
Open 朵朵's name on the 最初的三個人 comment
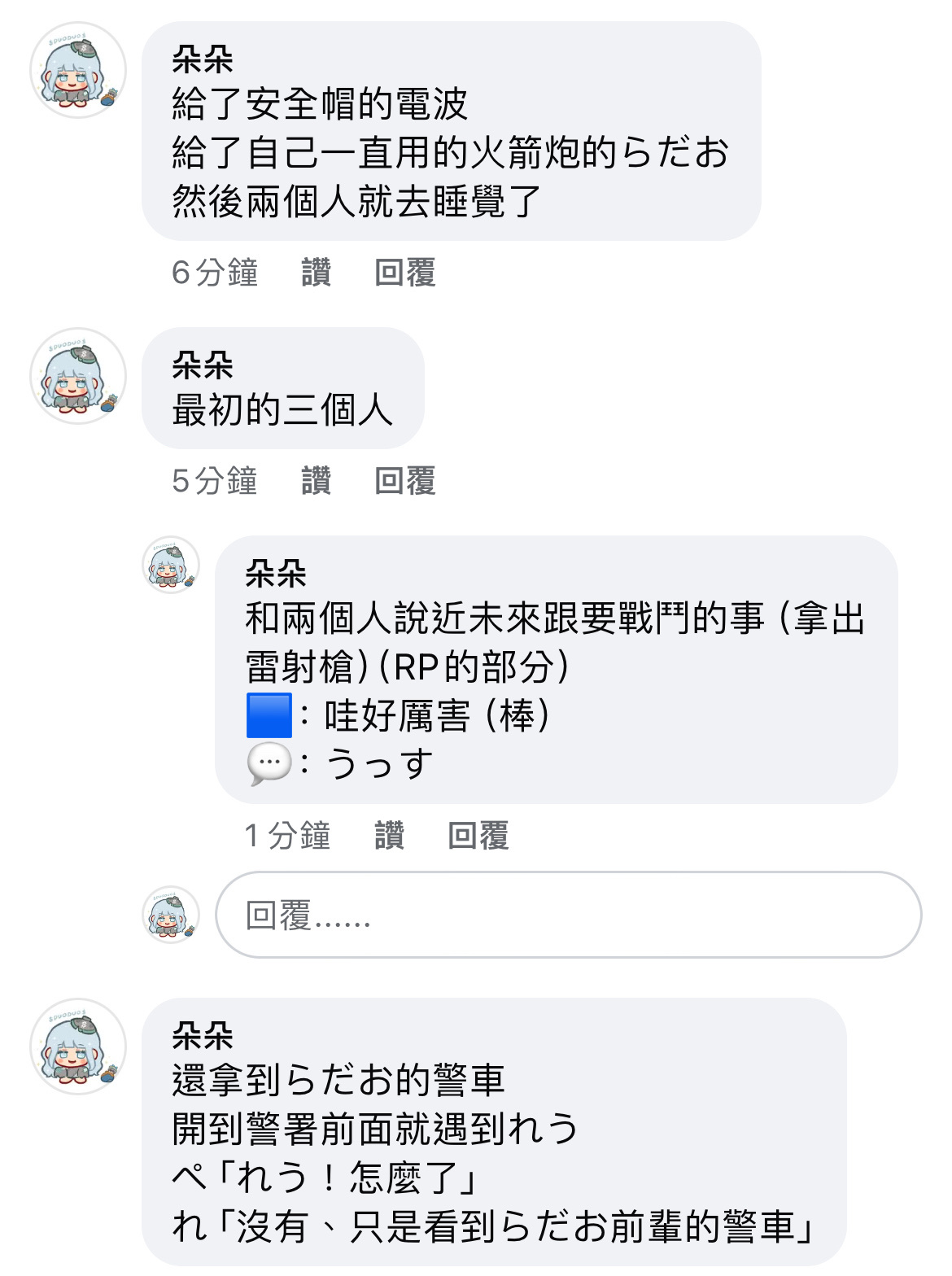(203, 365)
